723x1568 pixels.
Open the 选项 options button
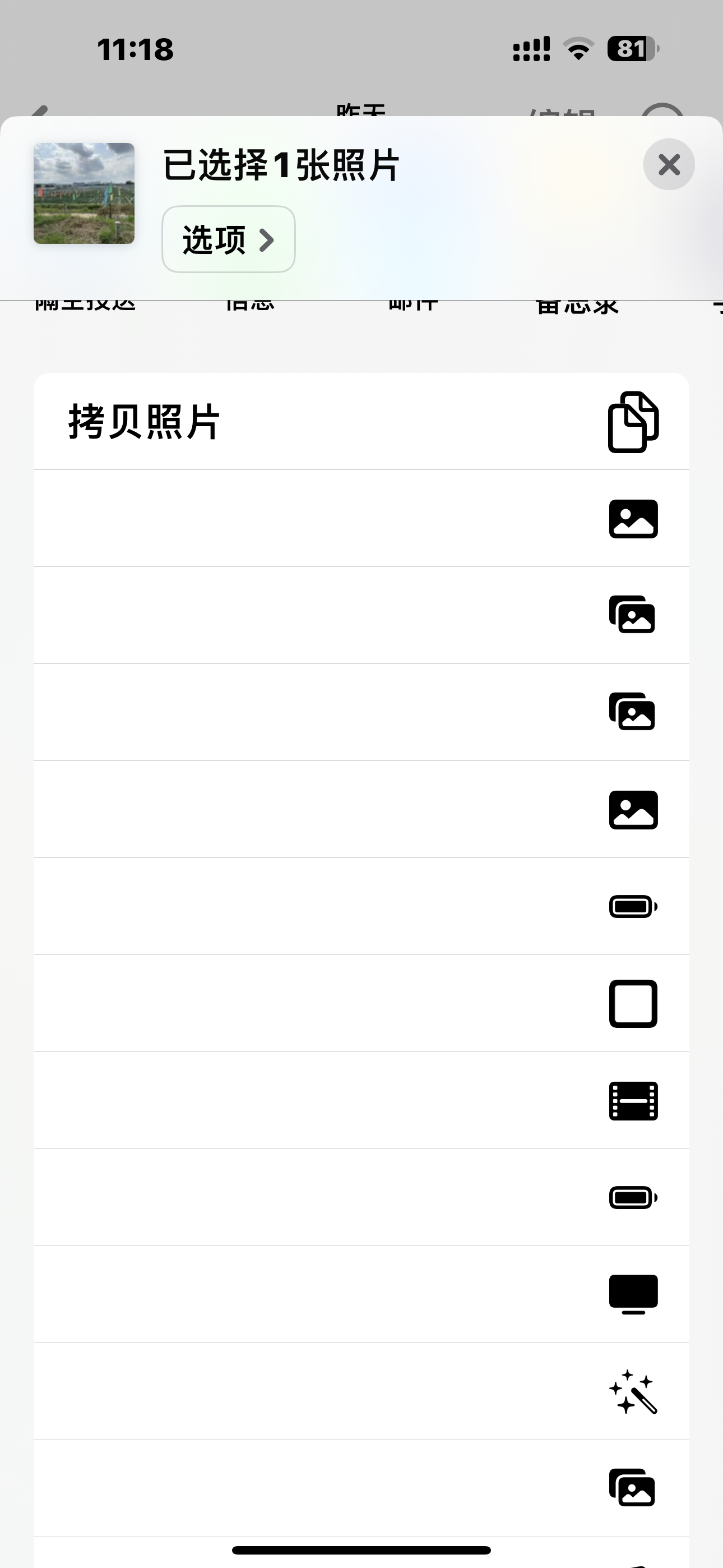click(x=228, y=239)
